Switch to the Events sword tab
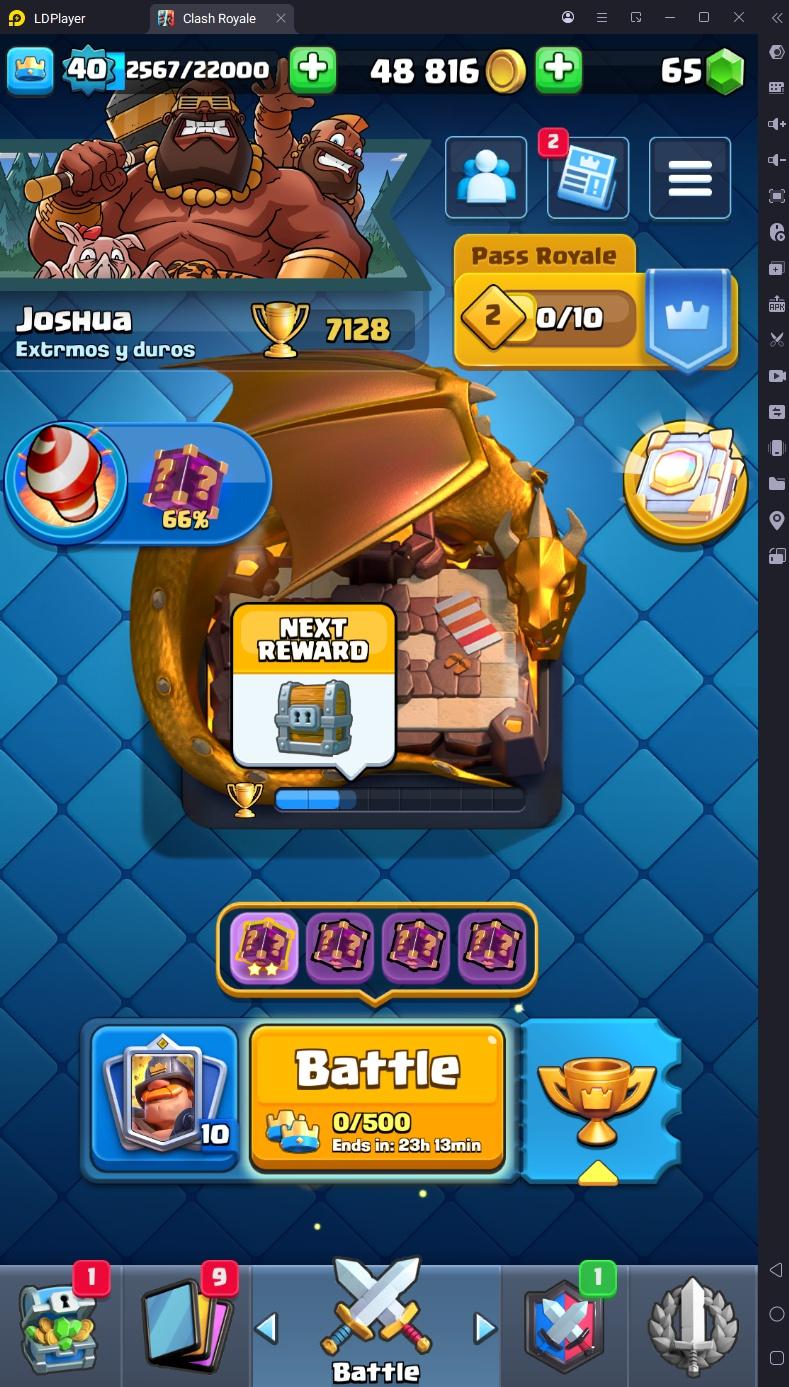 coord(693,1327)
